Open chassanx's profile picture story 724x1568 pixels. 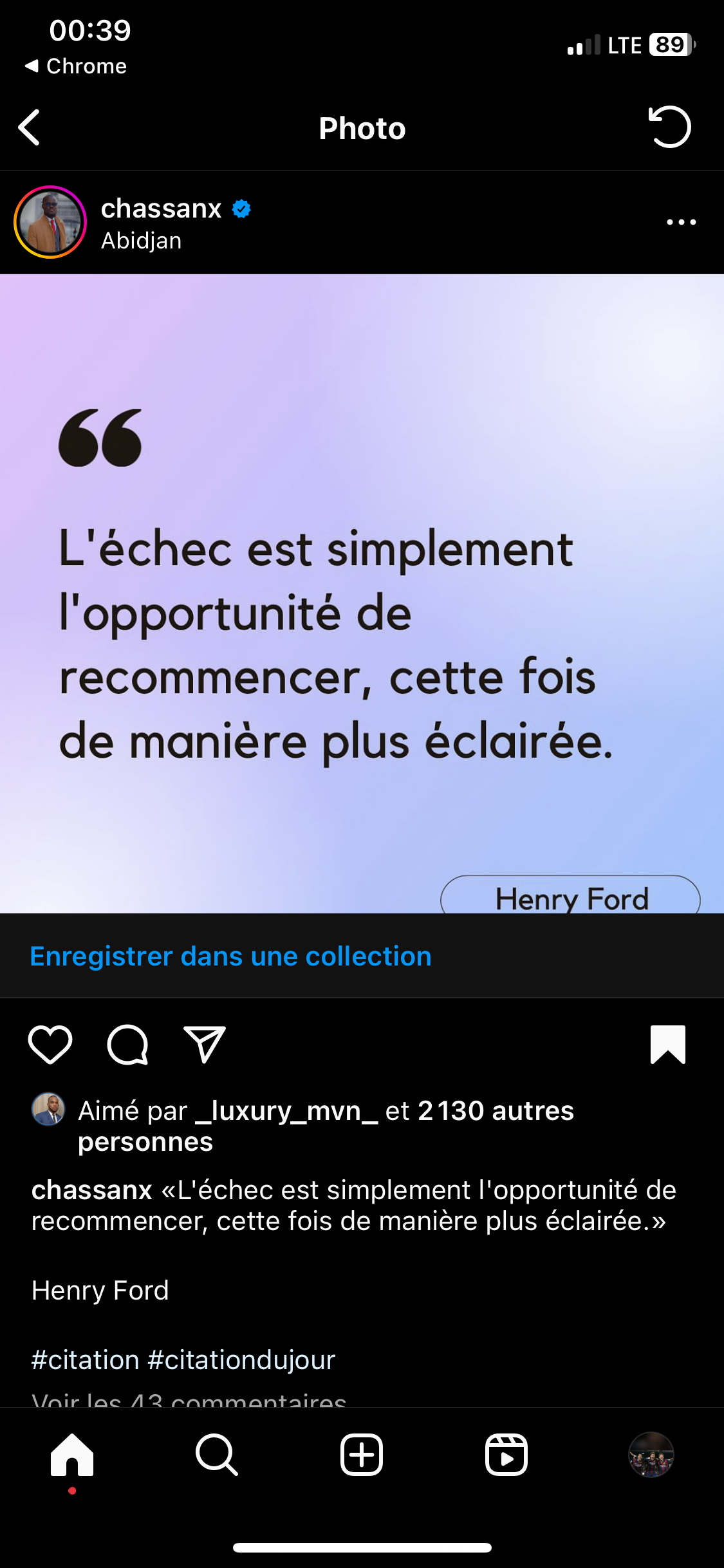50,222
